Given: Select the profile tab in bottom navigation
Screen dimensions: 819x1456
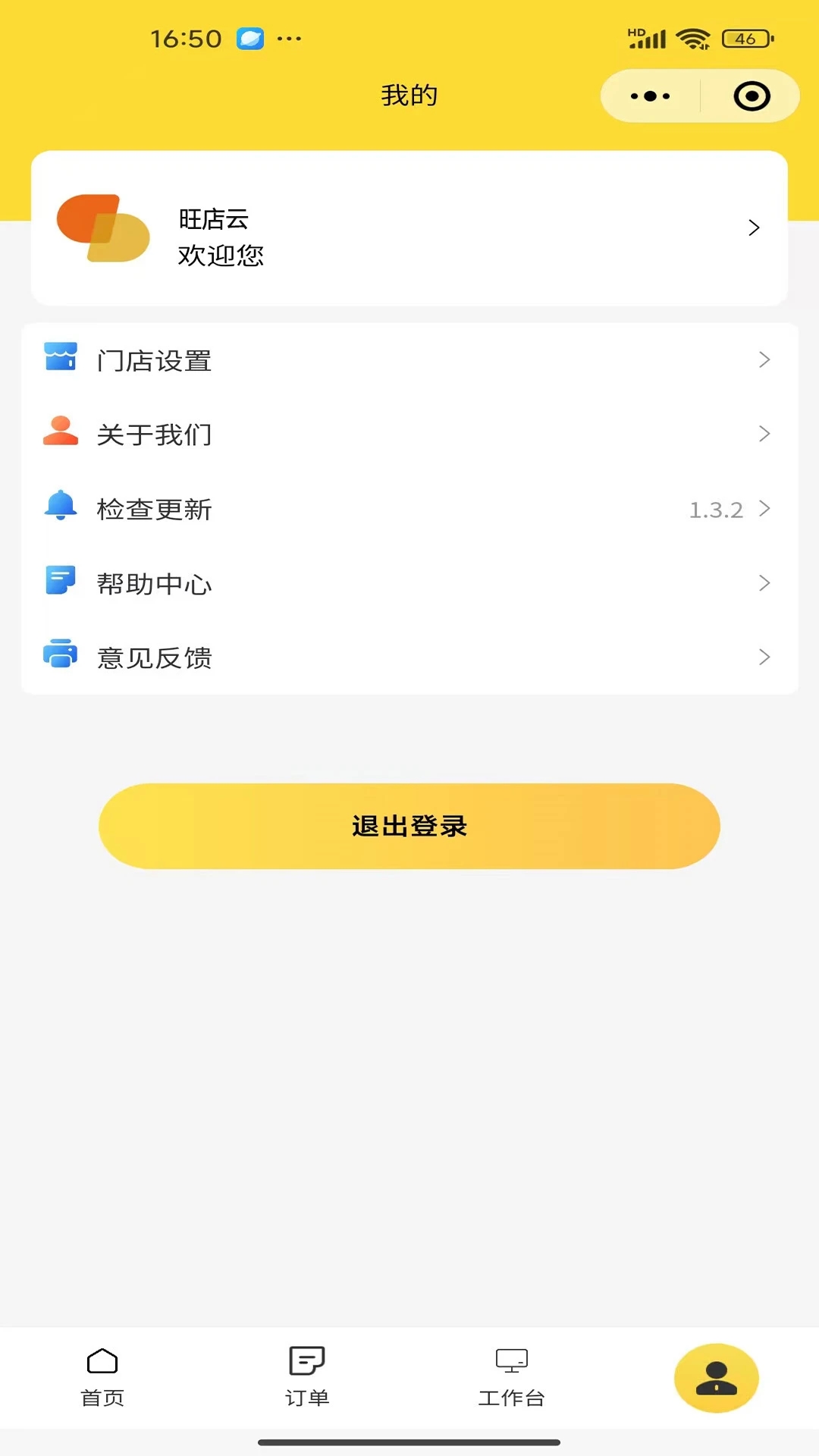Looking at the screenshot, I should (x=717, y=1377).
